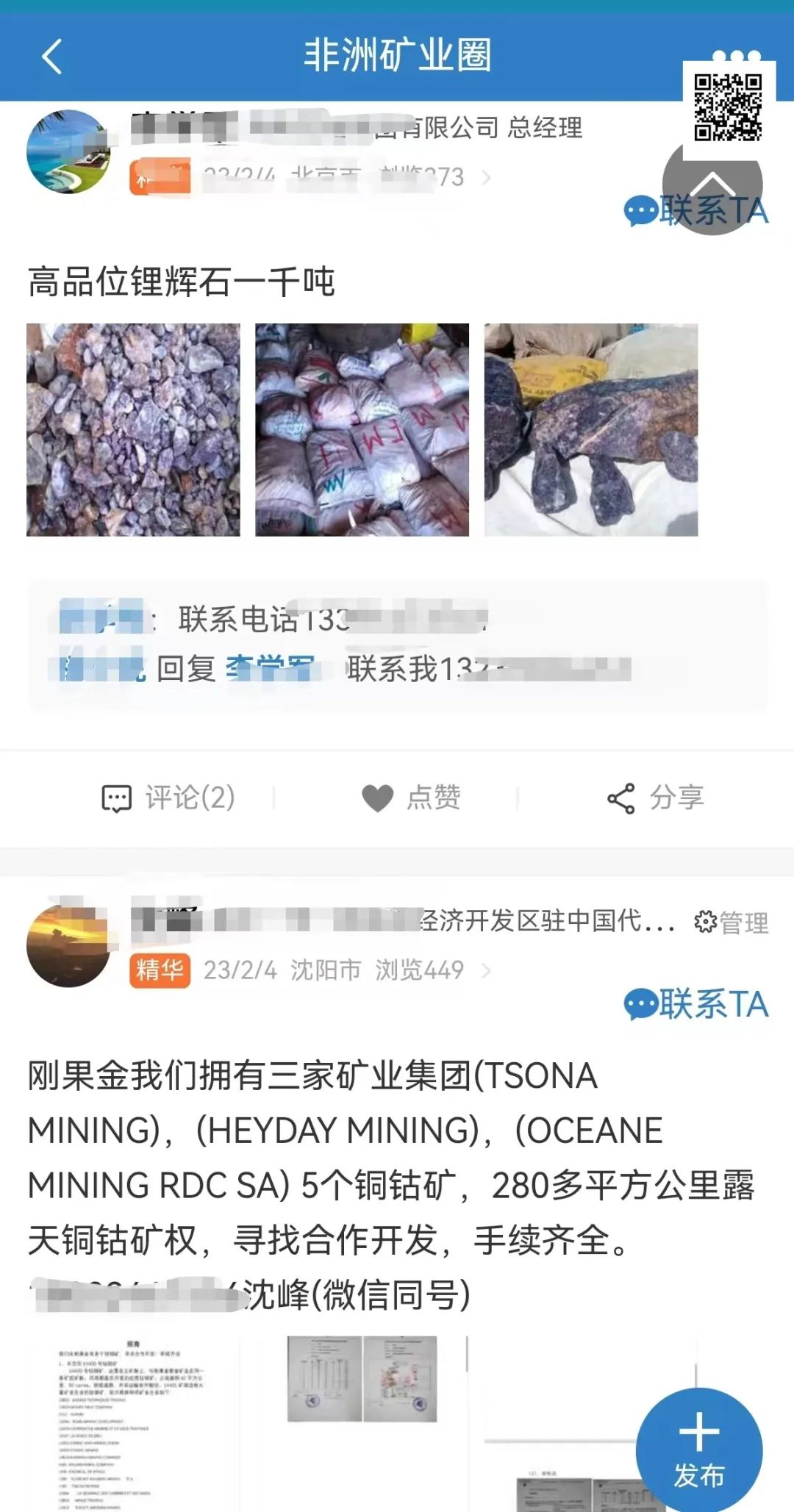The width and height of the screenshot is (794, 1512).
Task: Open the first document image in Congo post
Action: click(133, 1423)
